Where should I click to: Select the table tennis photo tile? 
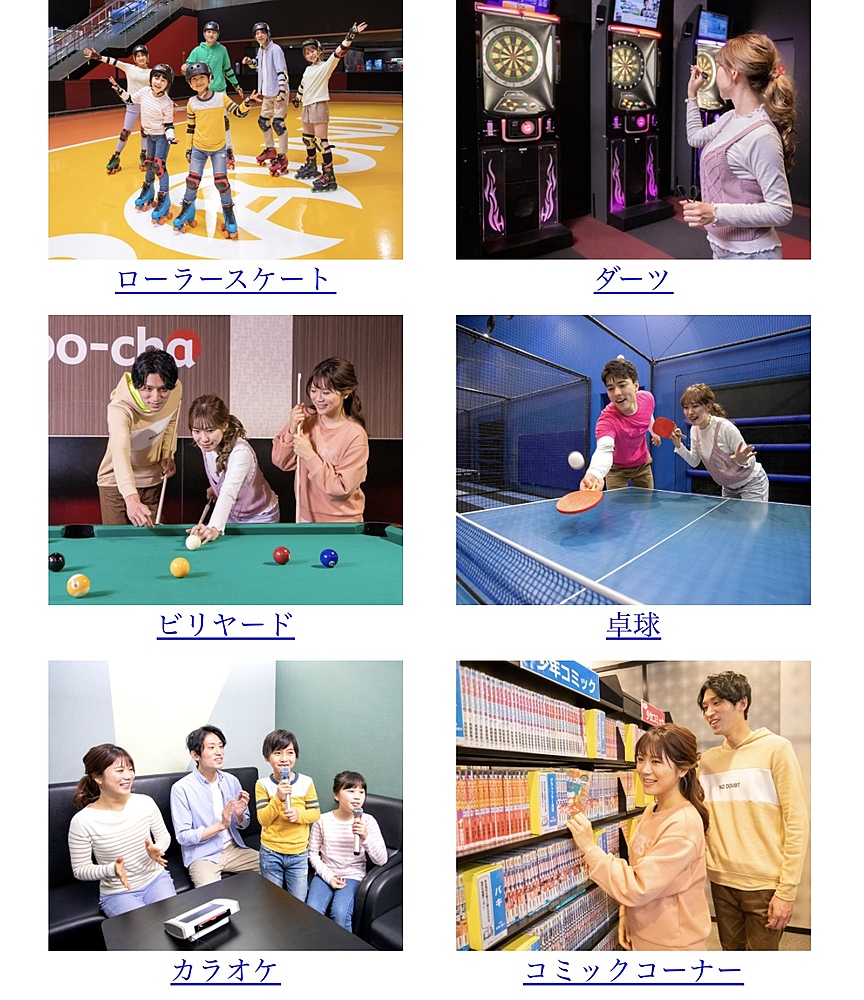click(633, 460)
